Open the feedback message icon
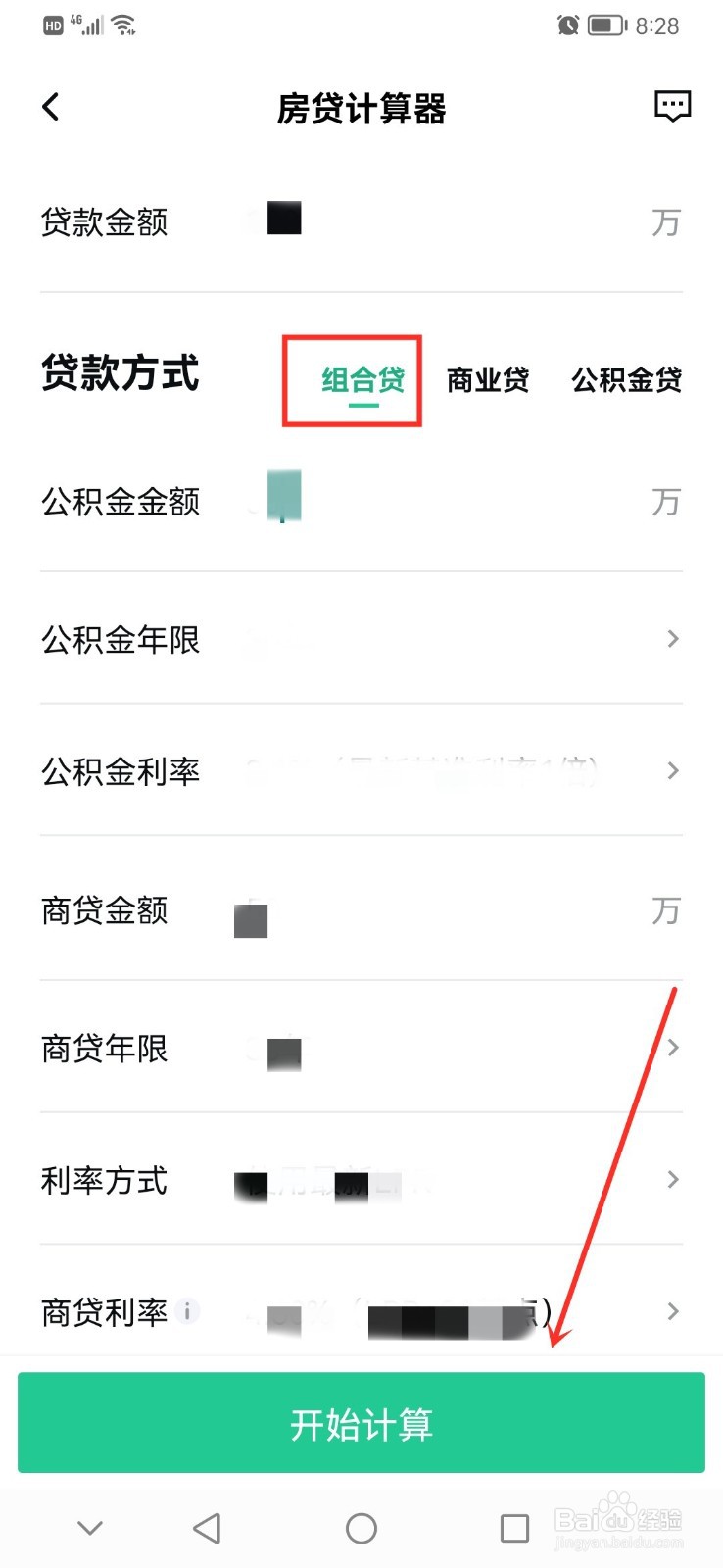Screen dimensions: 723x1568 (x=672, y=106)
